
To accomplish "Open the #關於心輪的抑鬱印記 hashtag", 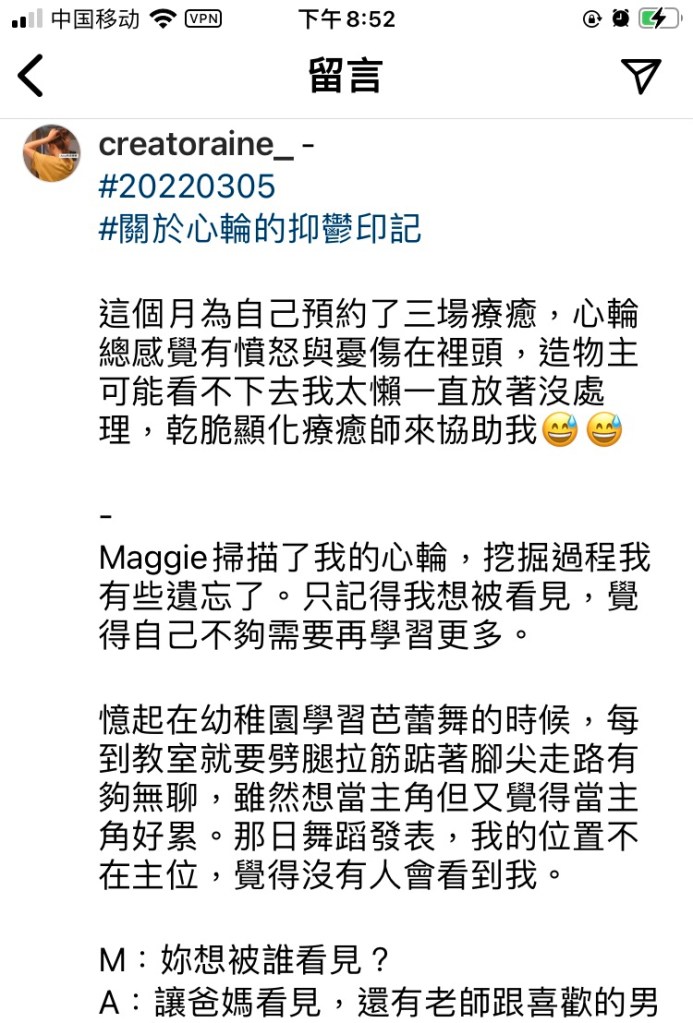I will (260, 230).
